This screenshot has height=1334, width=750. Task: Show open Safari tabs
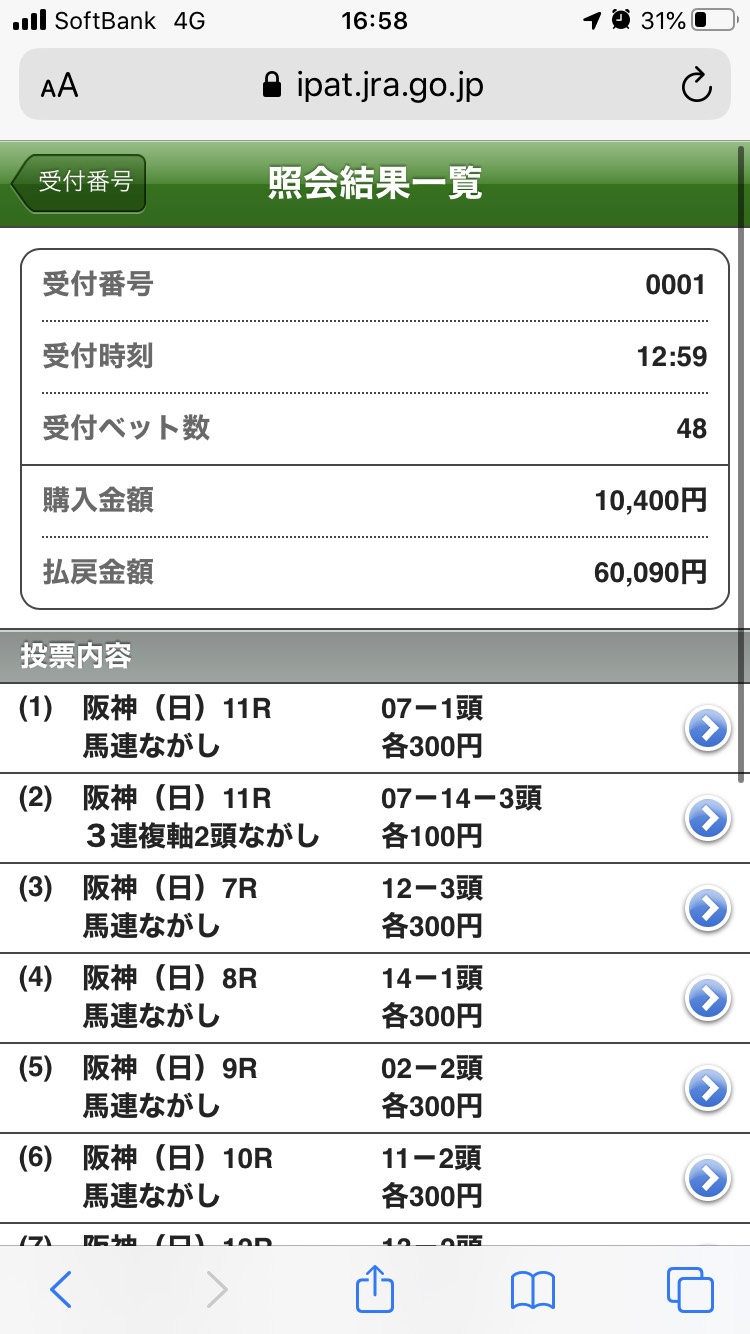689,1290
